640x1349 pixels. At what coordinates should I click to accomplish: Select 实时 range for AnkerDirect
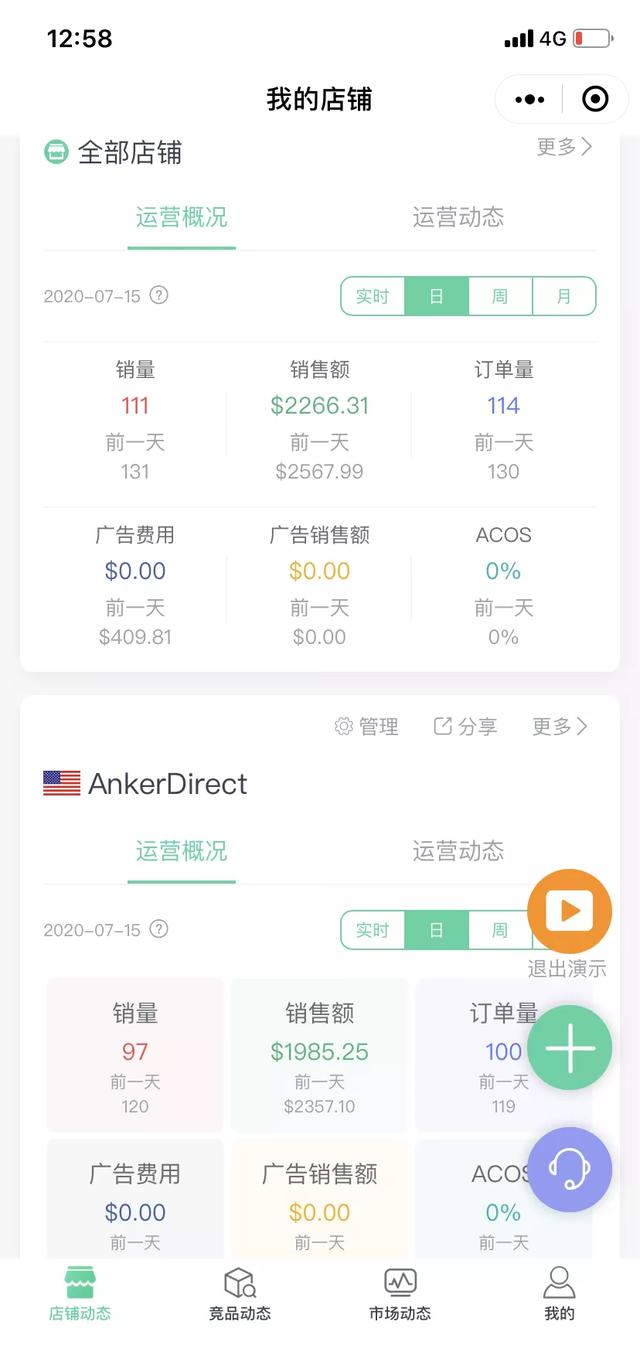[x=372, y=930]
